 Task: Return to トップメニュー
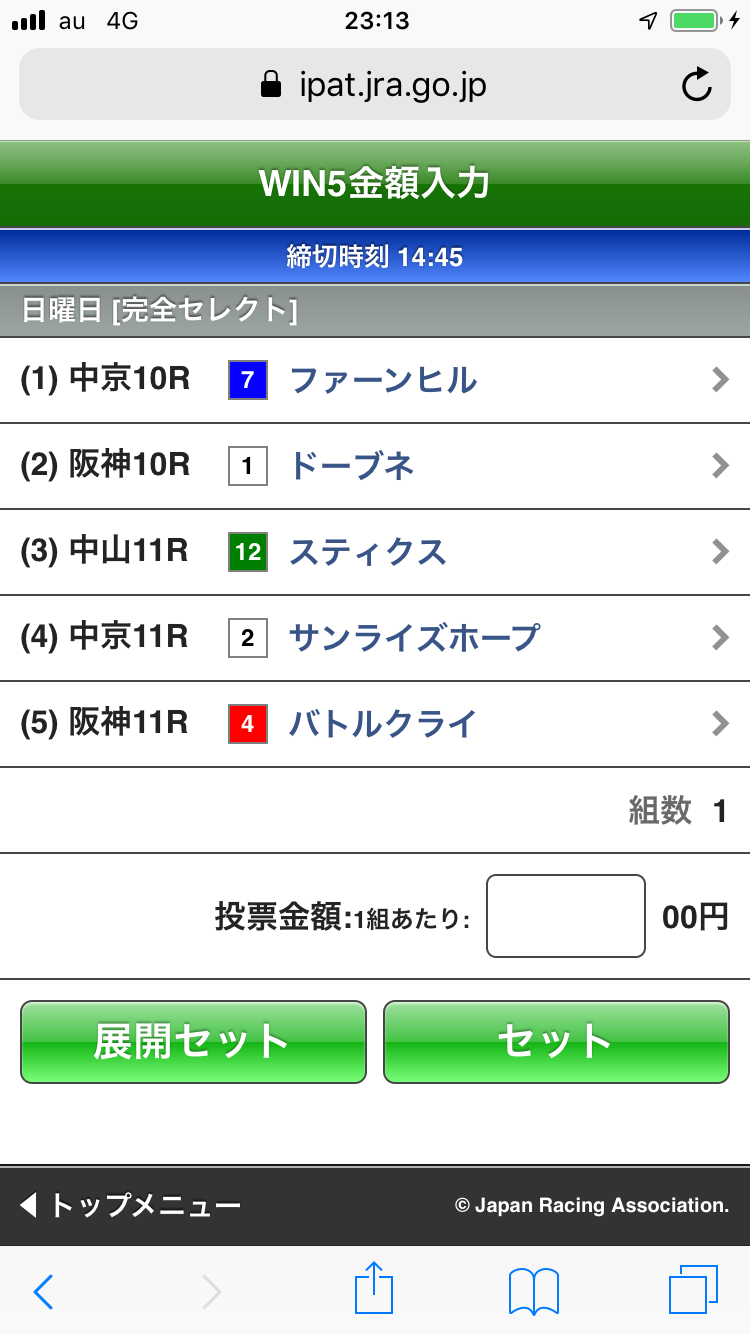coord(130,1205)
